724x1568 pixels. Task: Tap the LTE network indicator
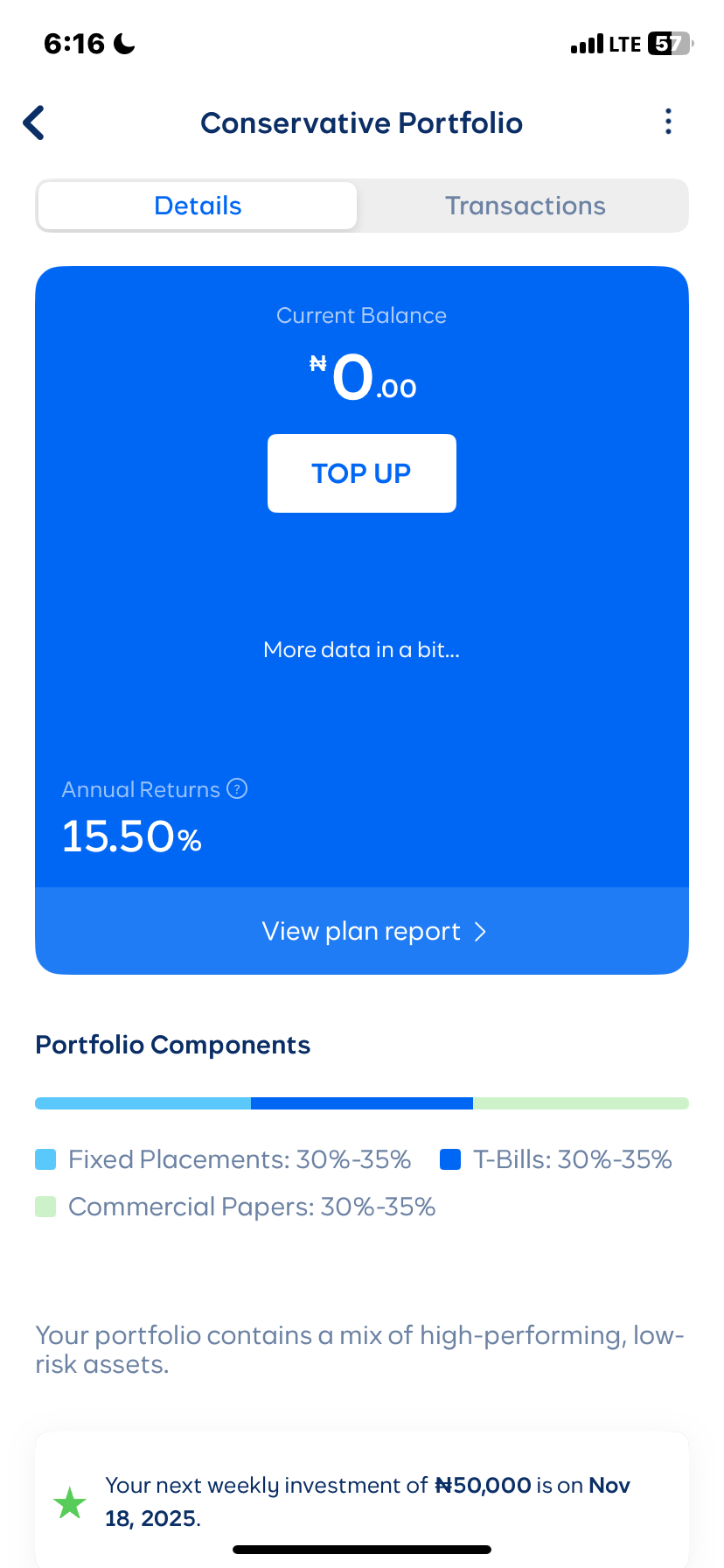tap(623, 43)
